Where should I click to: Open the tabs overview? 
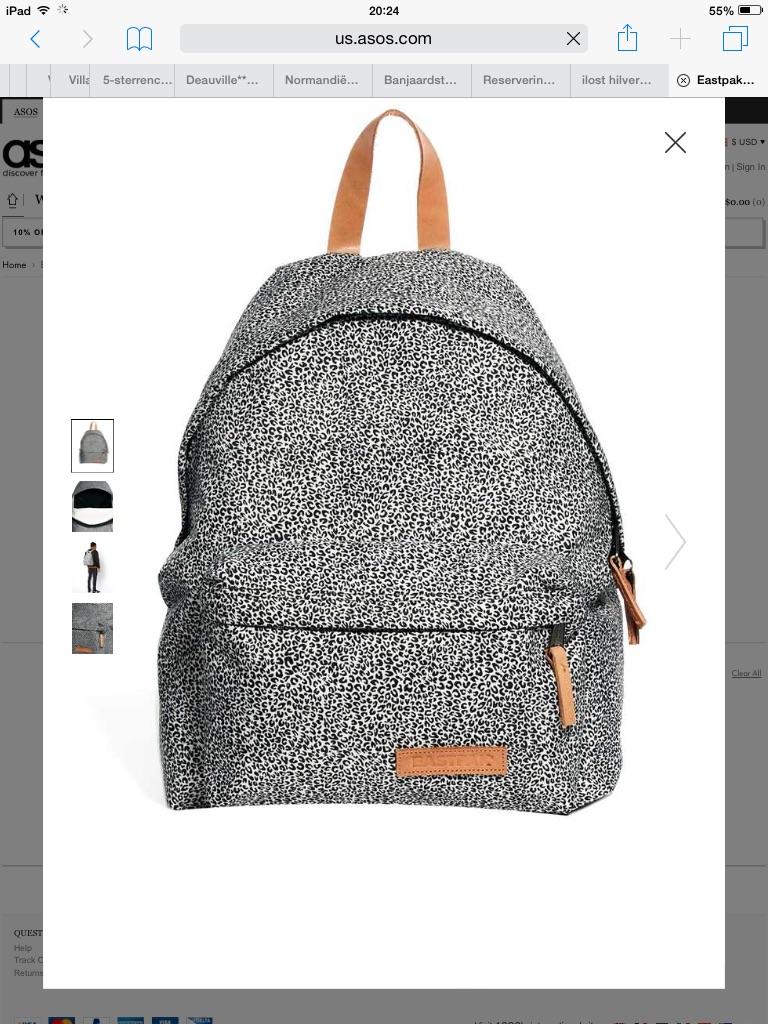pos(735,39)
